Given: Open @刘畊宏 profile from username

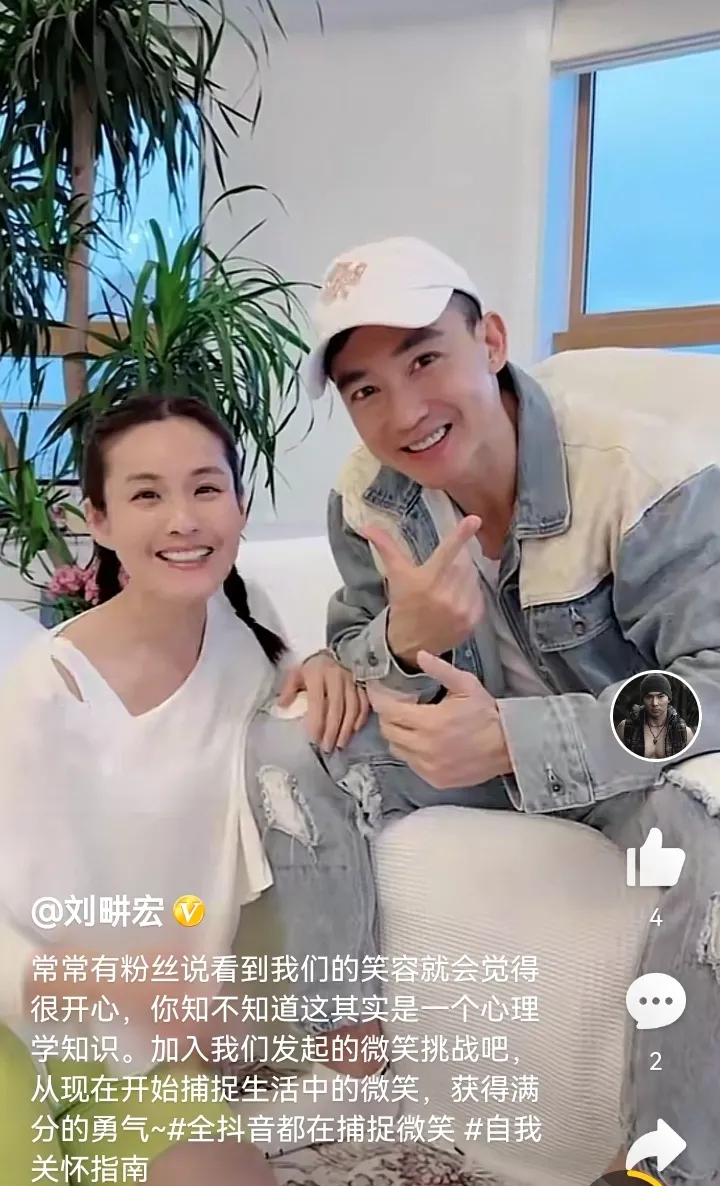Looking at the screenshot, I should coord(97,912).
